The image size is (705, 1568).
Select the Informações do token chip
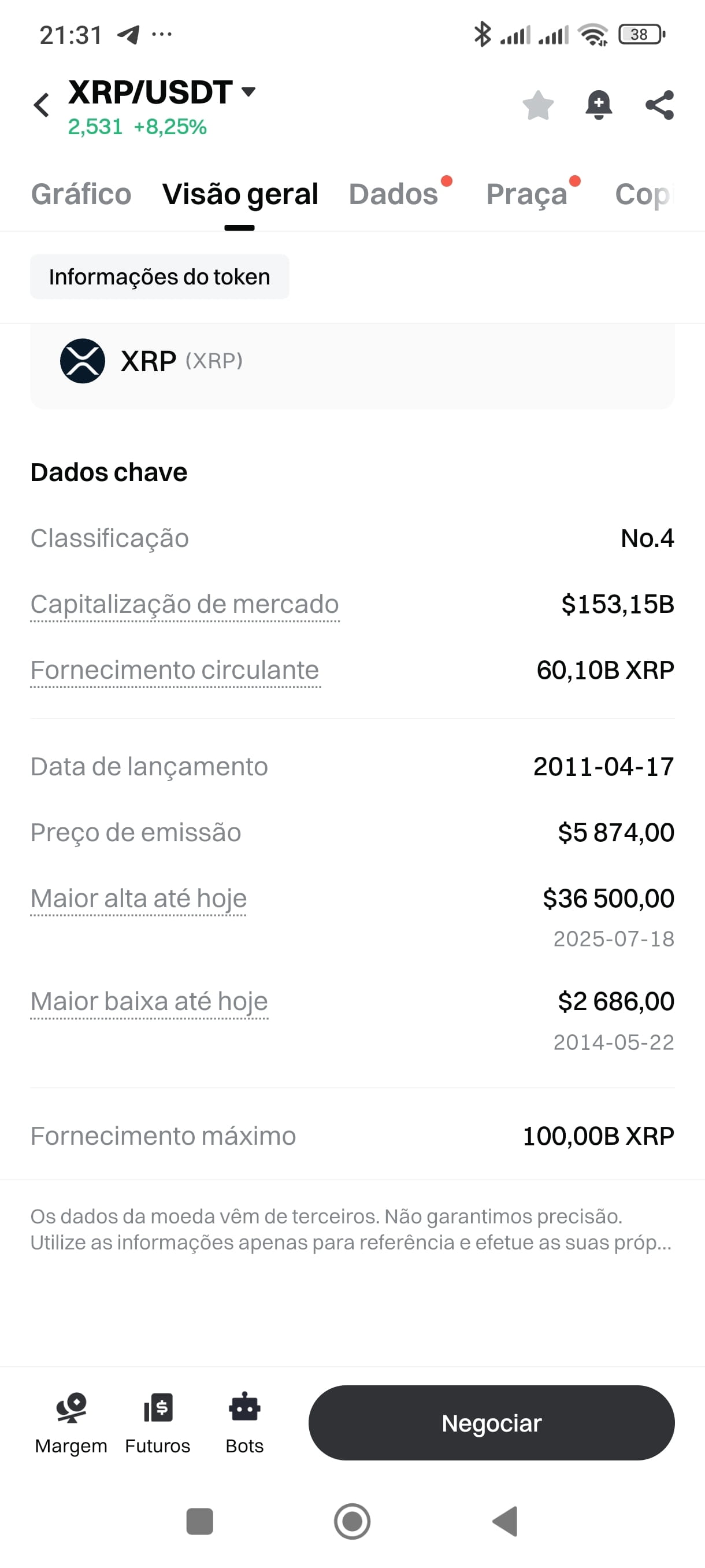pyautogui.click(x=159, y=277)
